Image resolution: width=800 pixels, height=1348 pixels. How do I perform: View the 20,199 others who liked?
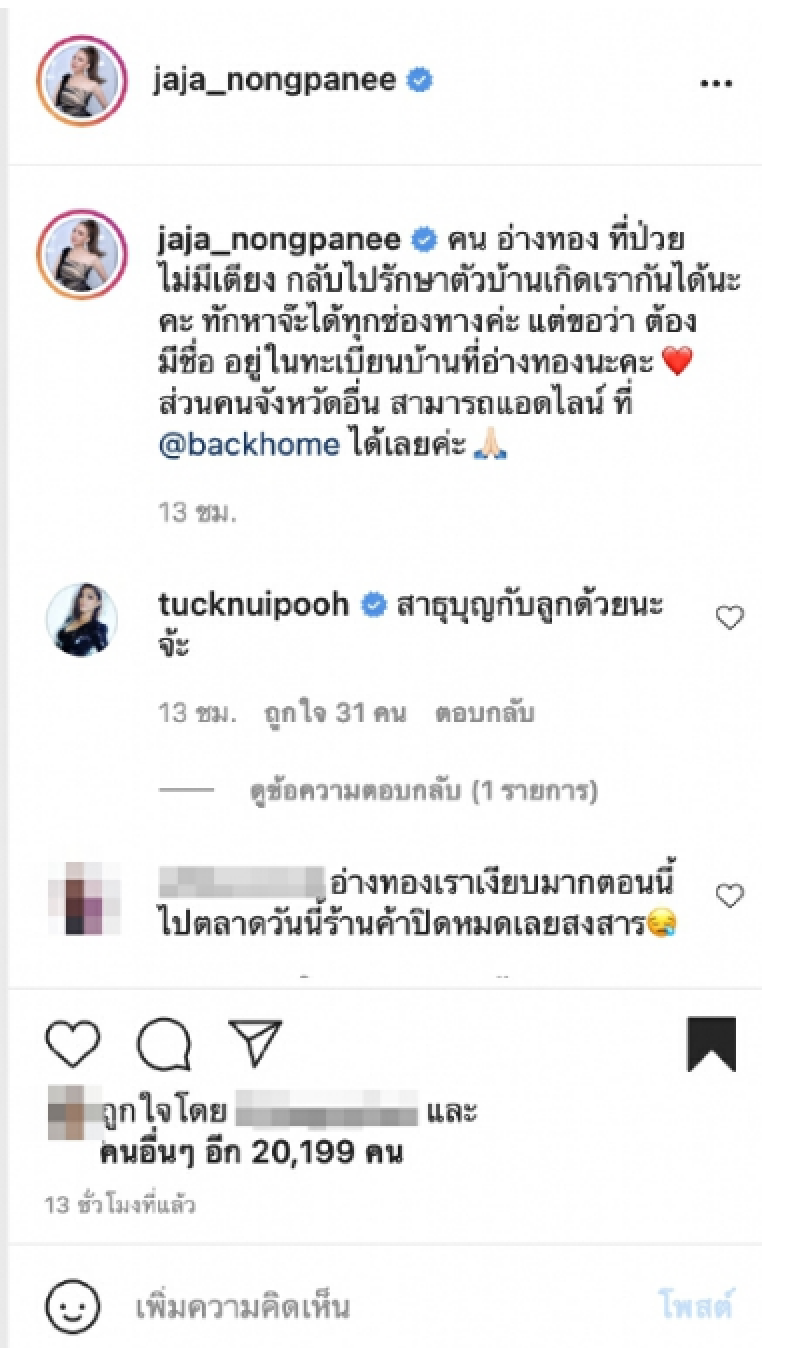coord(252,1152)
